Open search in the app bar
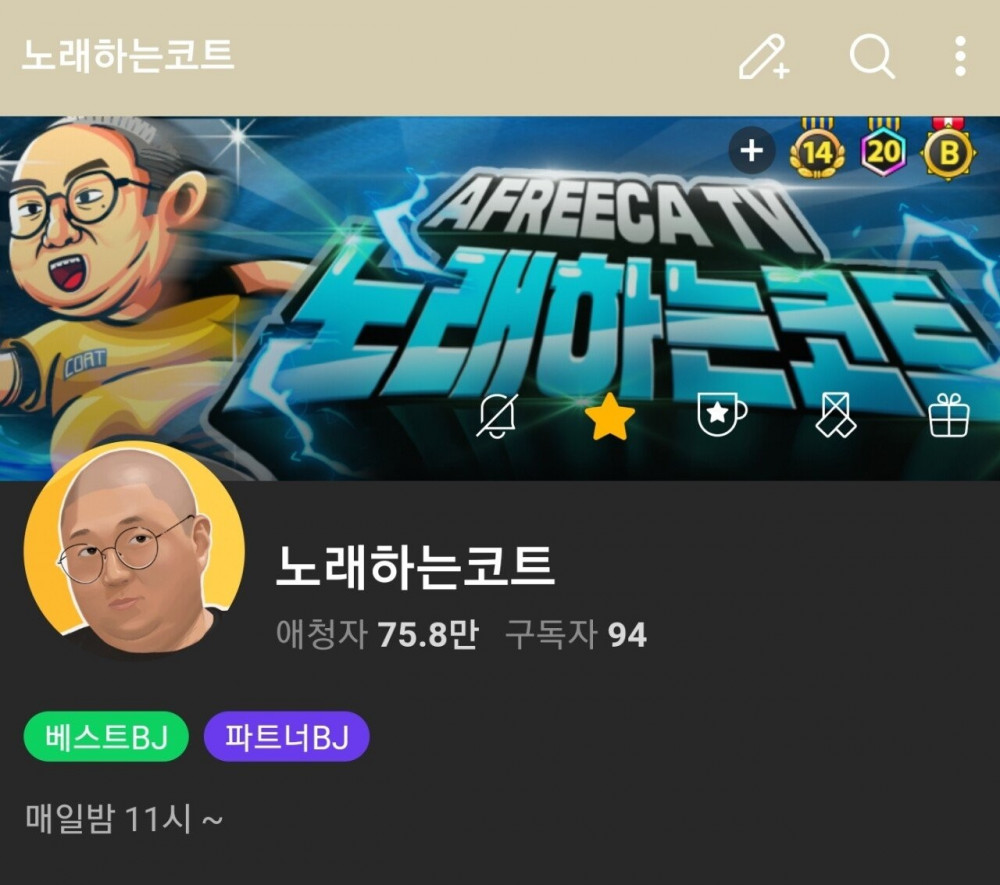 872,57
